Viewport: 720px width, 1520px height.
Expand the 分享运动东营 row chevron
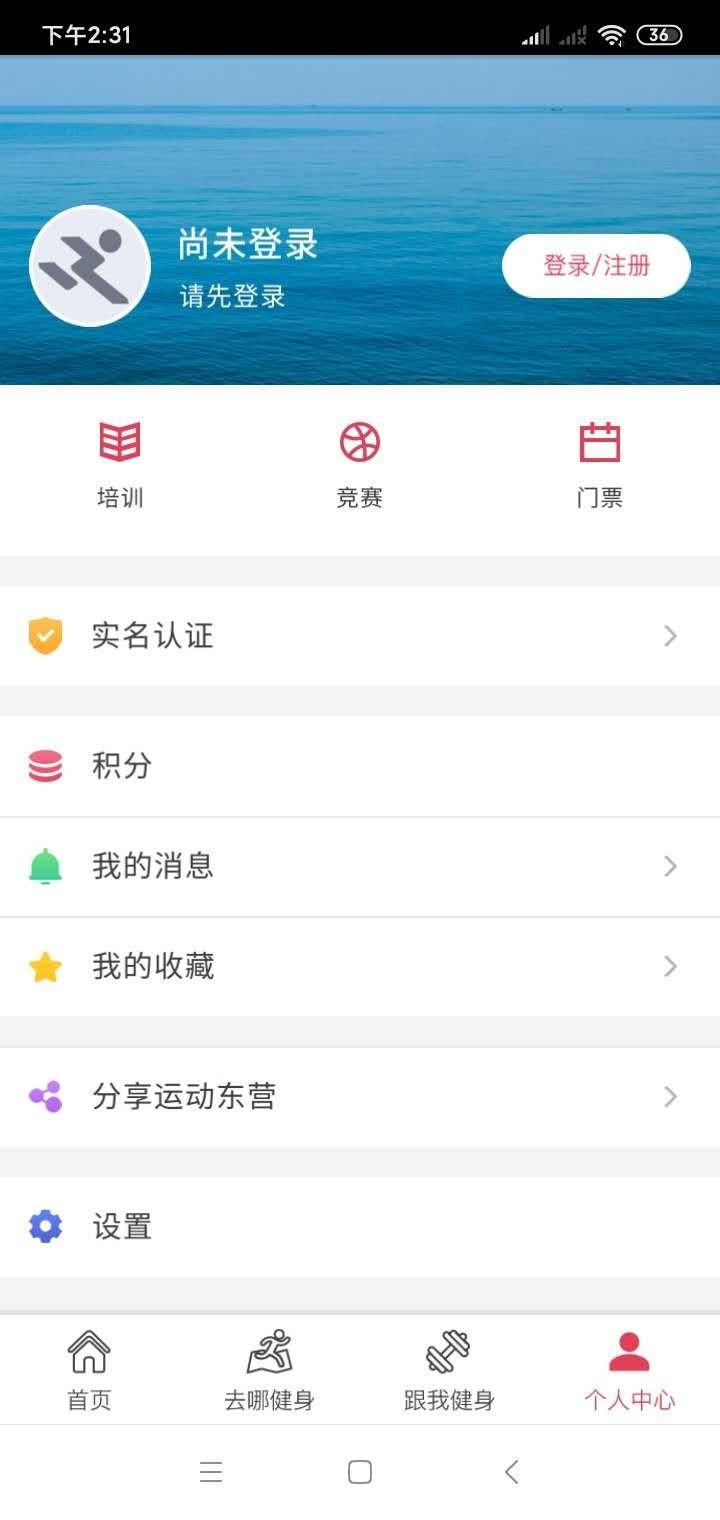point(669,1096)
